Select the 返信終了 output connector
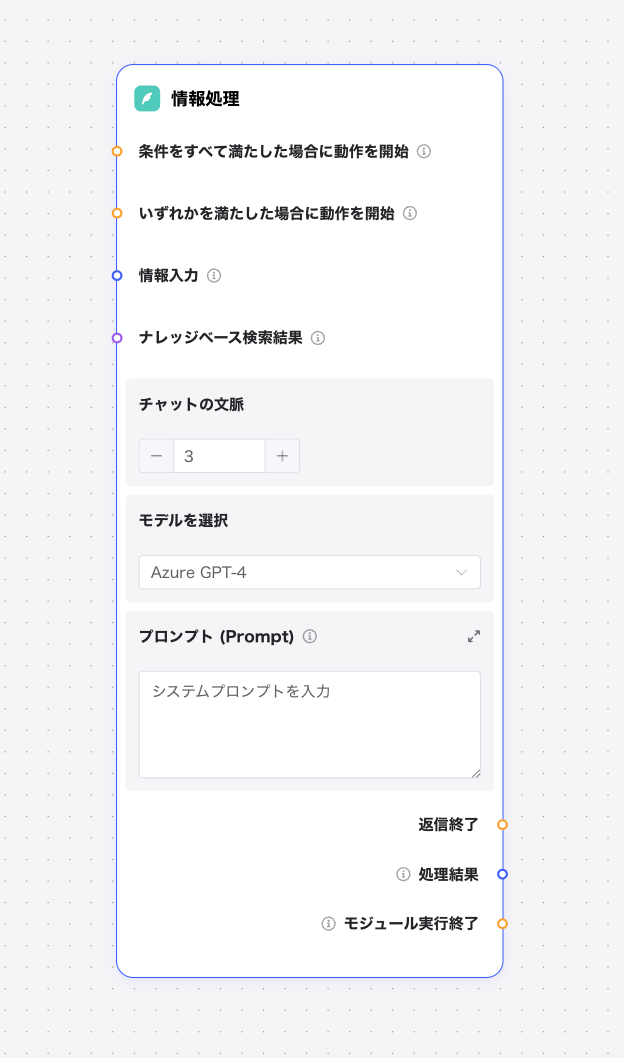 [502, 825]
